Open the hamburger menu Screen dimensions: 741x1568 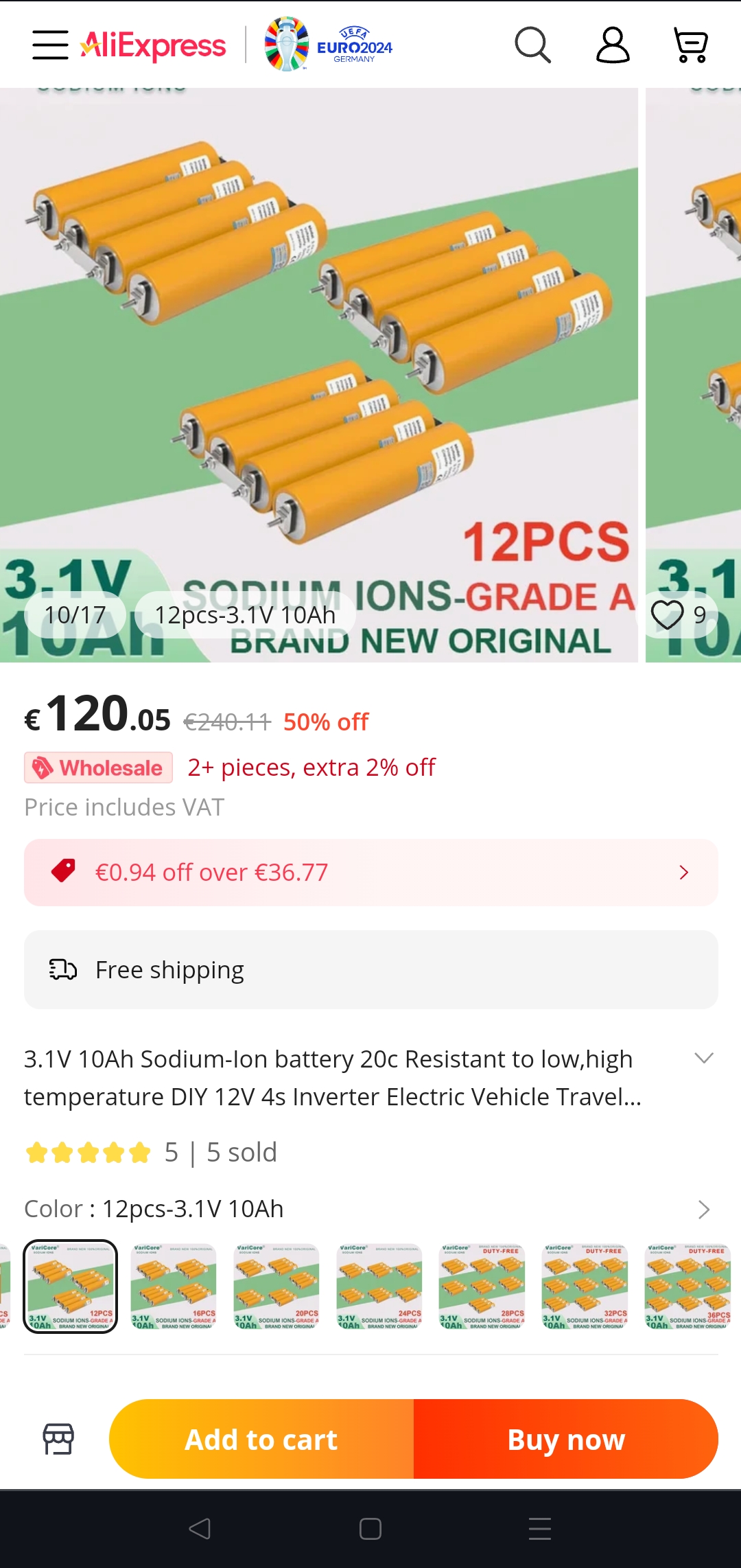click(x=50, y=45)
